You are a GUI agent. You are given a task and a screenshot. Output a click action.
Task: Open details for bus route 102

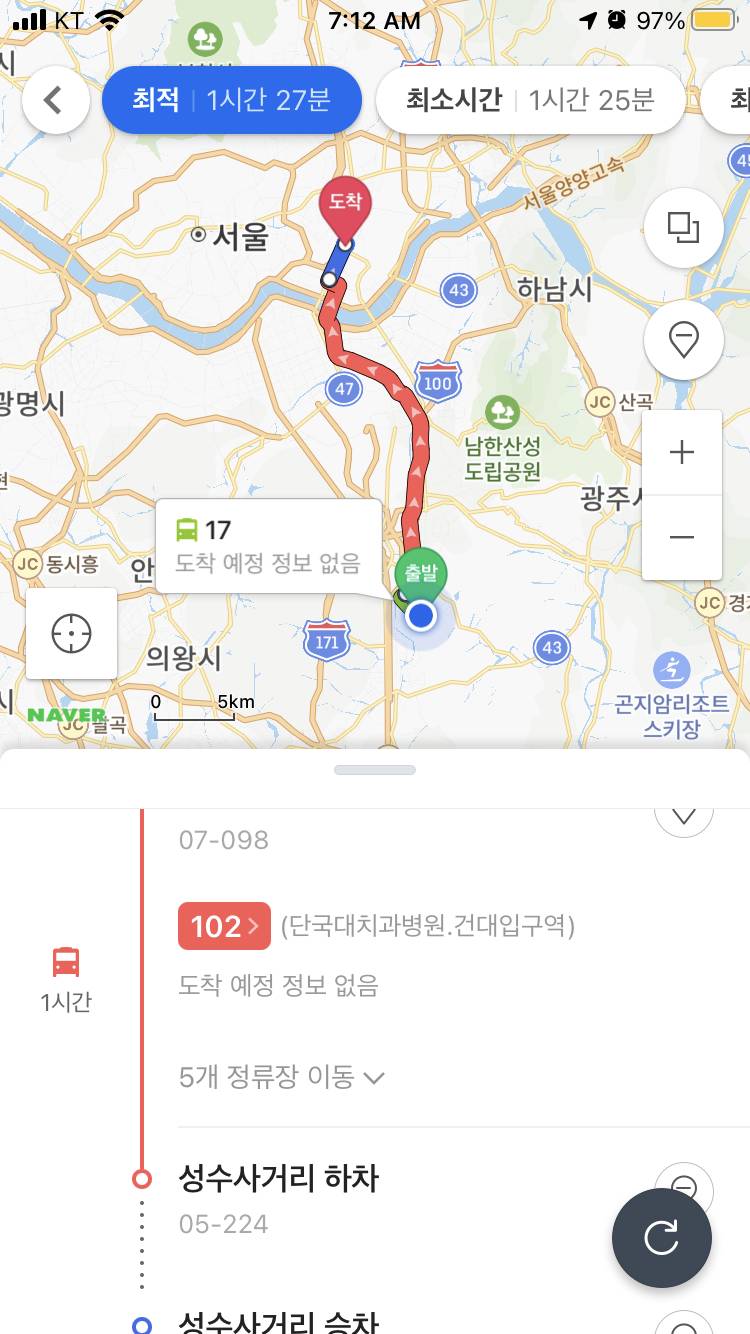(x=224, y=927)
